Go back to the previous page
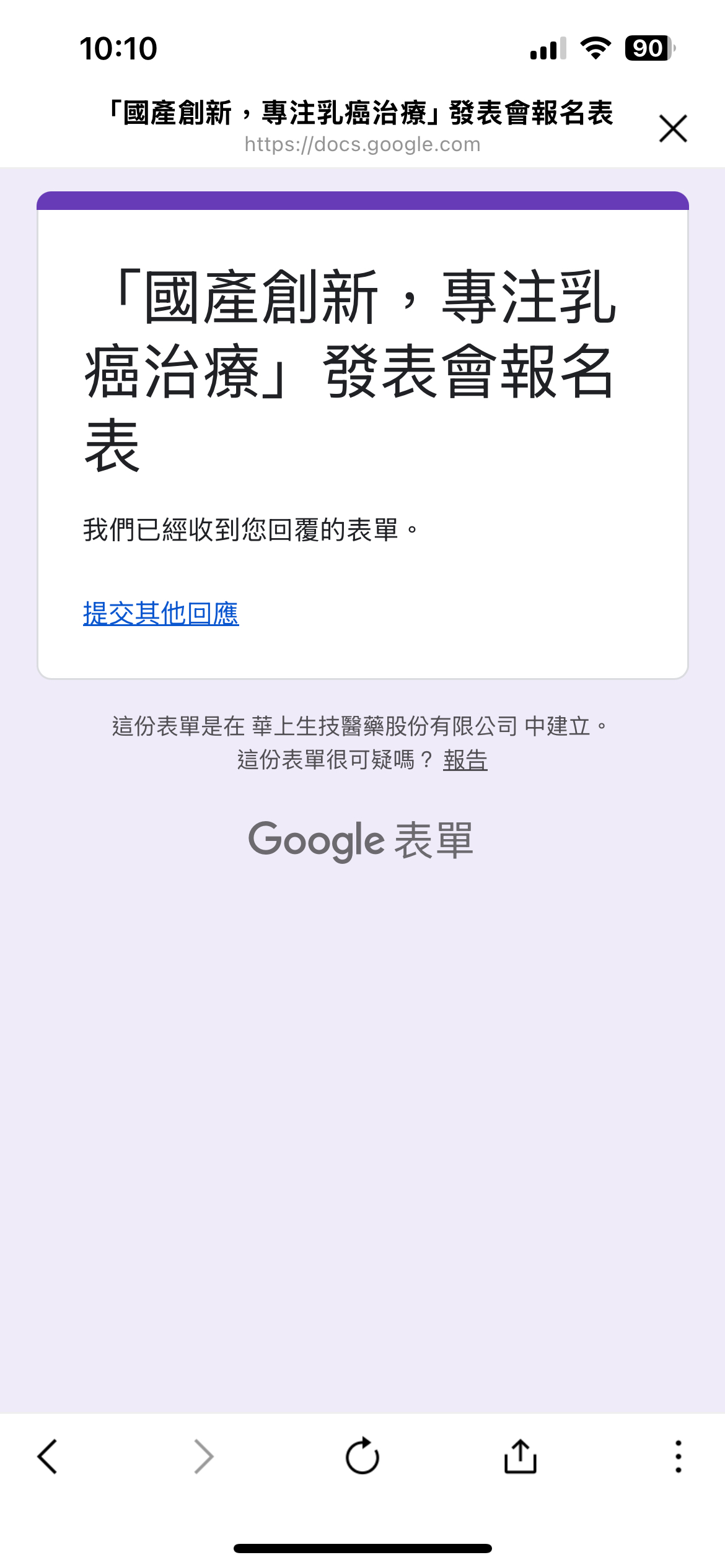 (x=48, y=1456)
